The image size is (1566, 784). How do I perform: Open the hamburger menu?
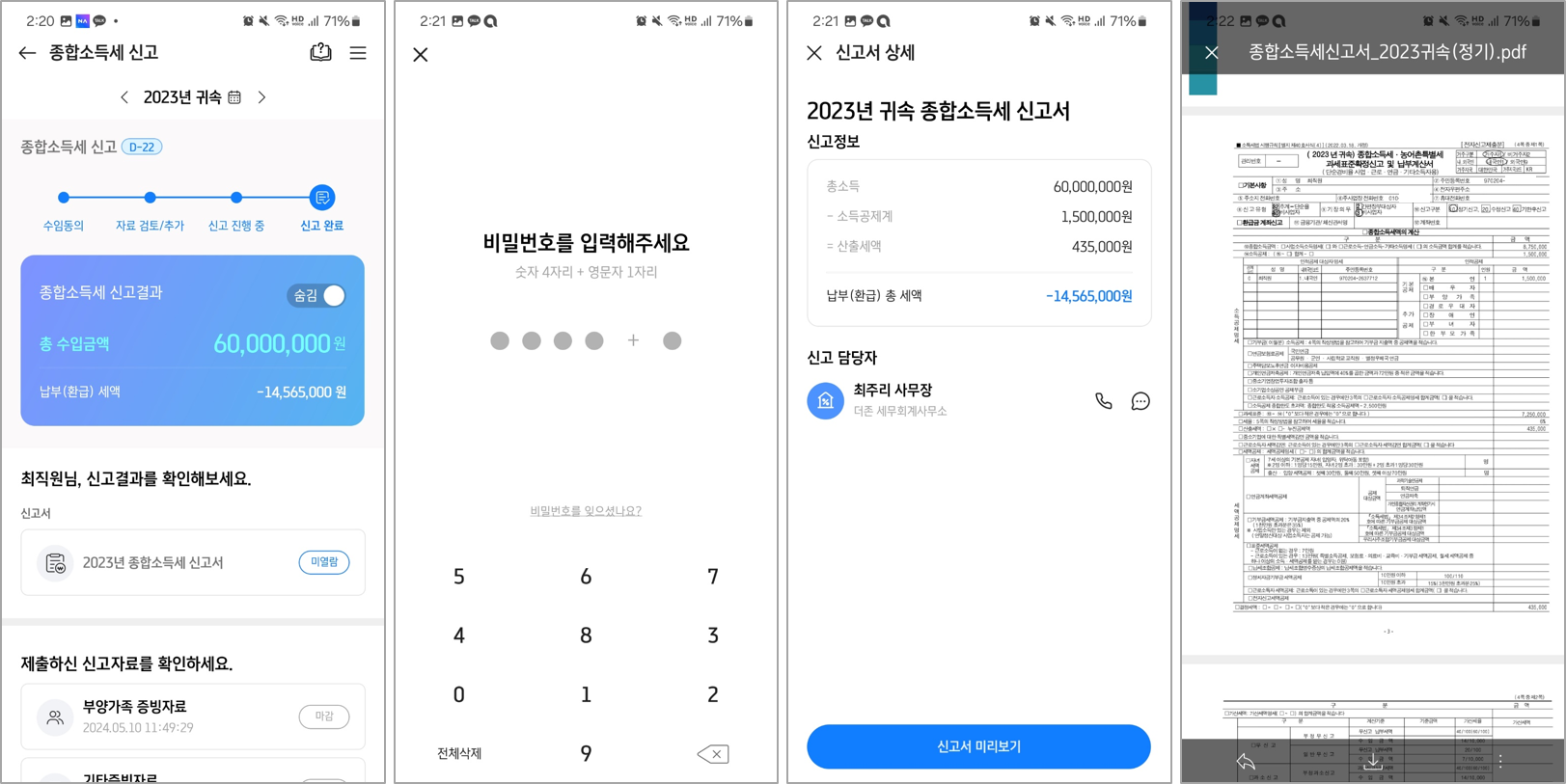click(x=358, y=53)
